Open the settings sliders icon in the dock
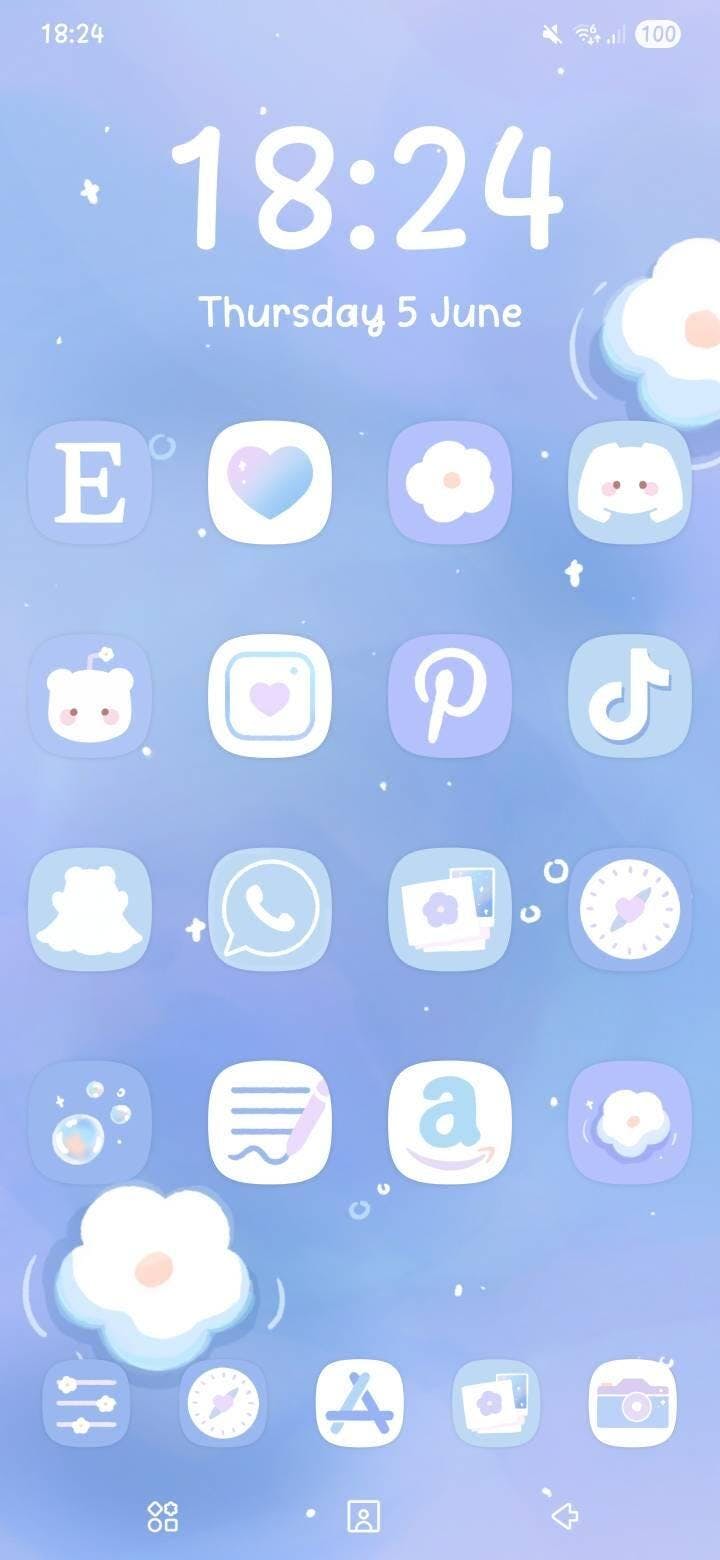This screenshot has width=720, height=1560. click(86, 1403)
